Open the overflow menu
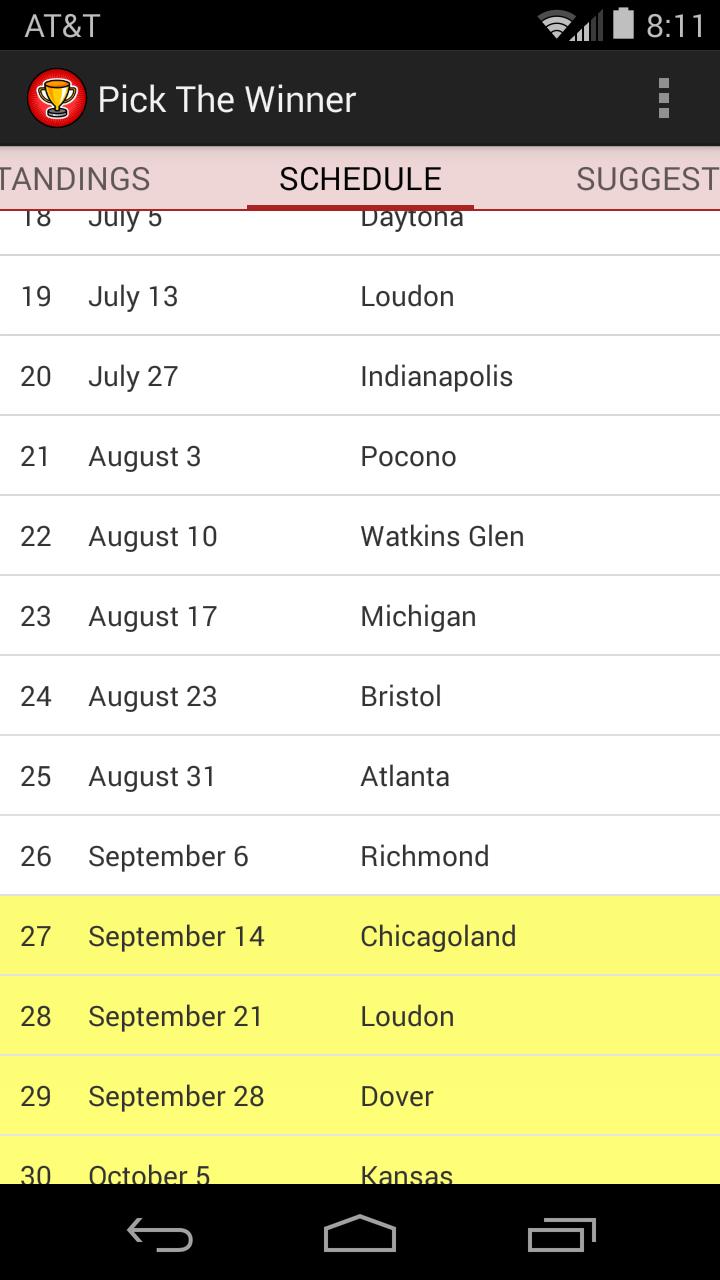This screenshot has width=720, height=1280. click(663, 99)
